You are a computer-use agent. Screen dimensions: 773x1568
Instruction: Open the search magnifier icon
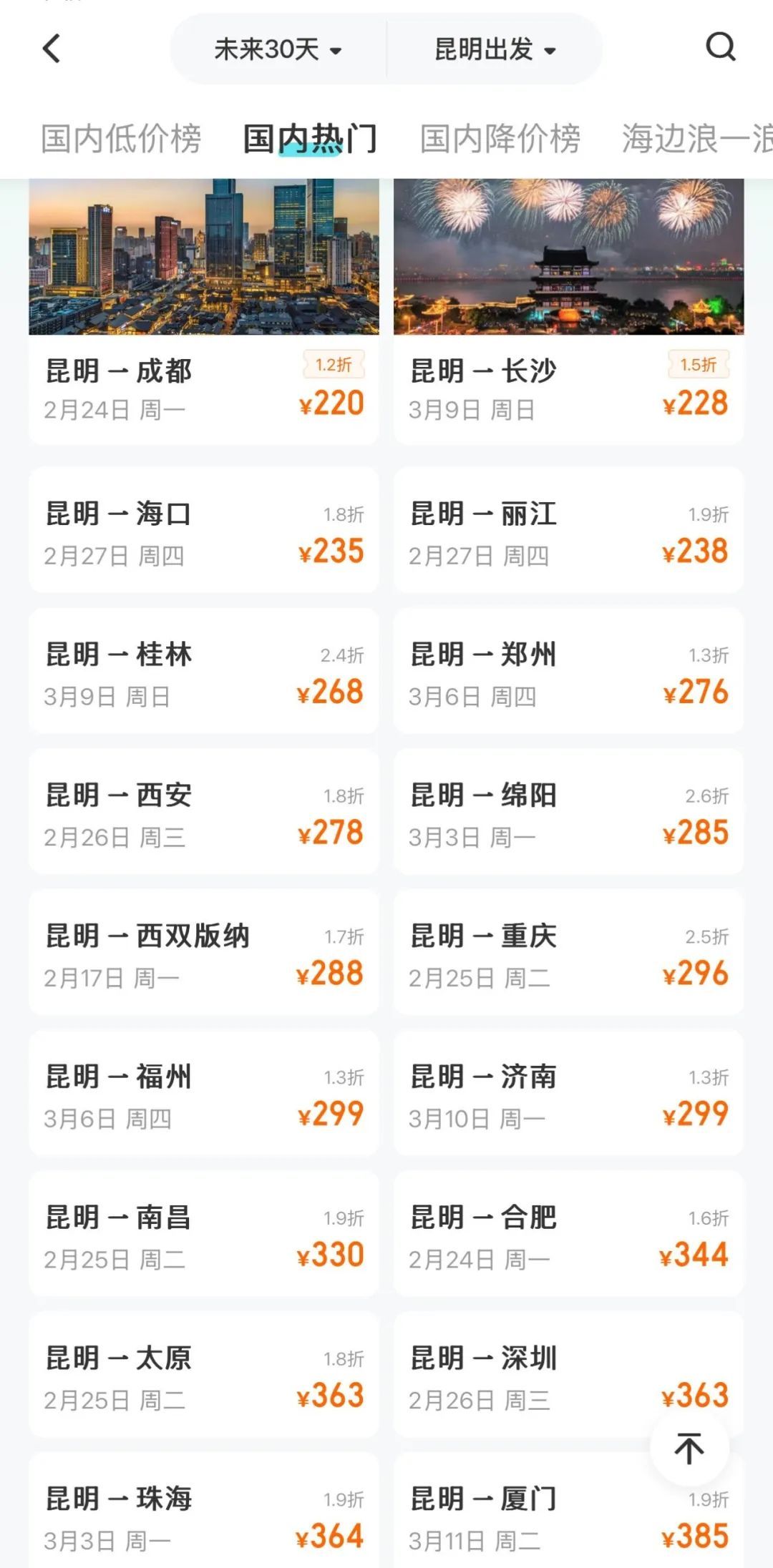721,49
